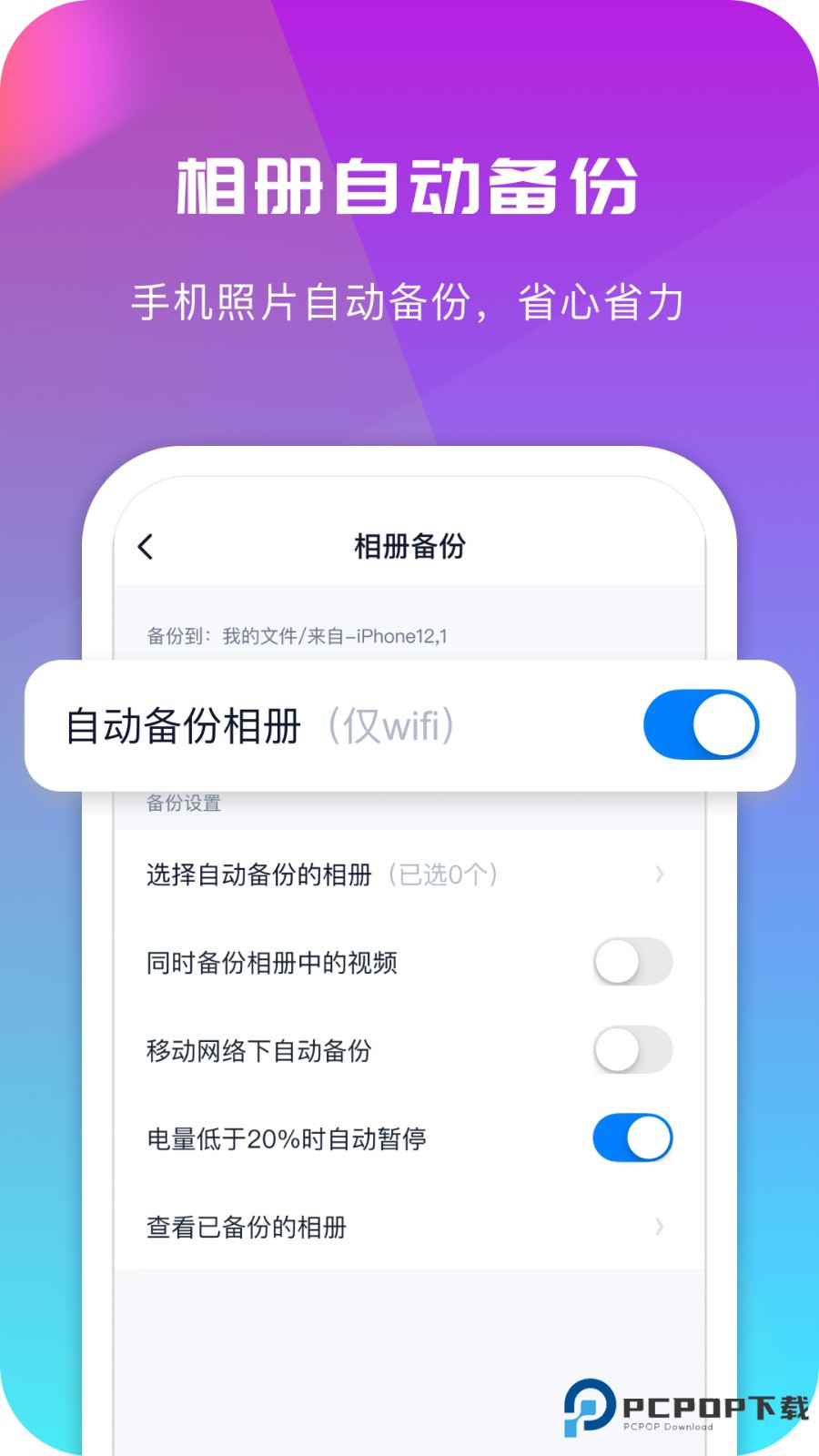
Task: Disable 电量低于20%时自动暂停 switch
Action: click(632, 1137)
